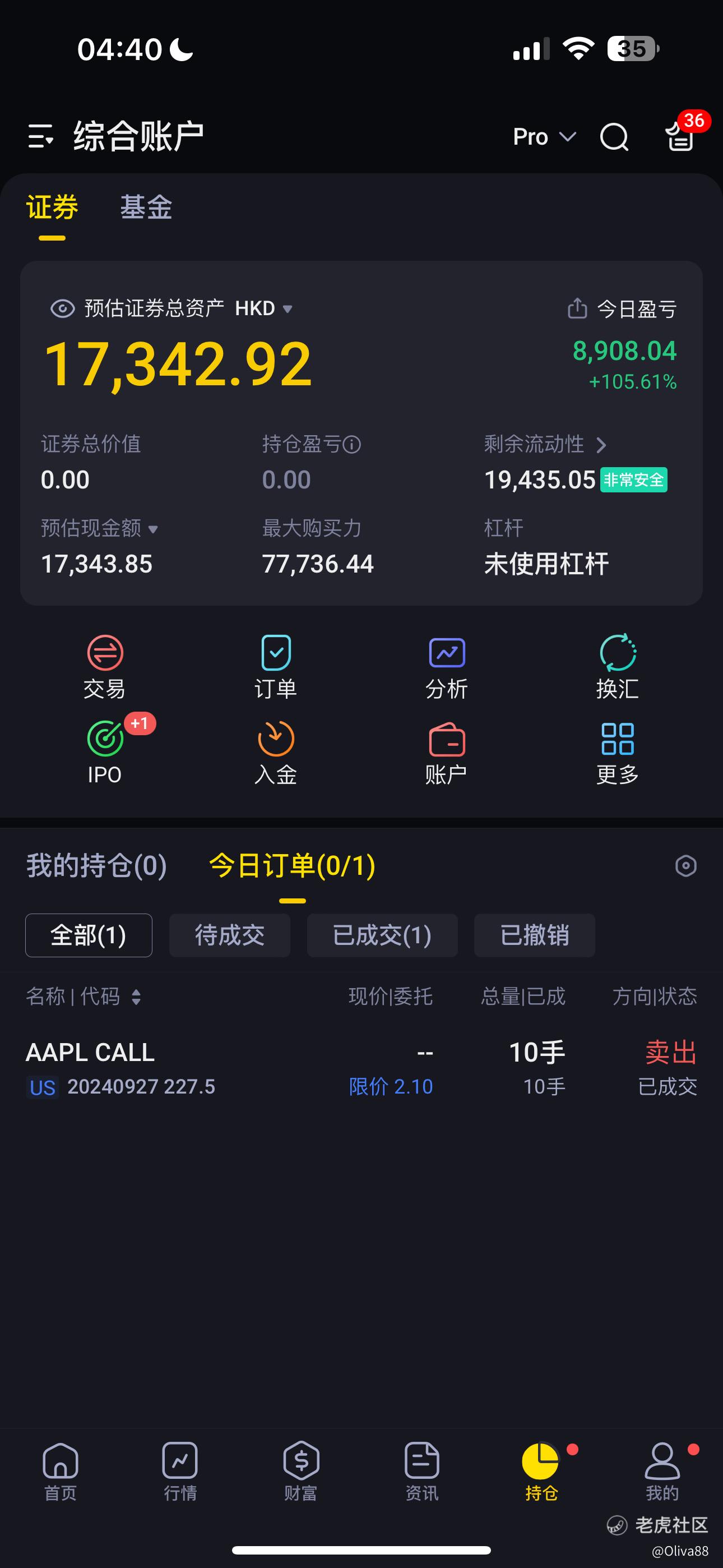Open the AAPL CALL order row
This screenshot has height=1568, width=723.
tap(361, 1068)
